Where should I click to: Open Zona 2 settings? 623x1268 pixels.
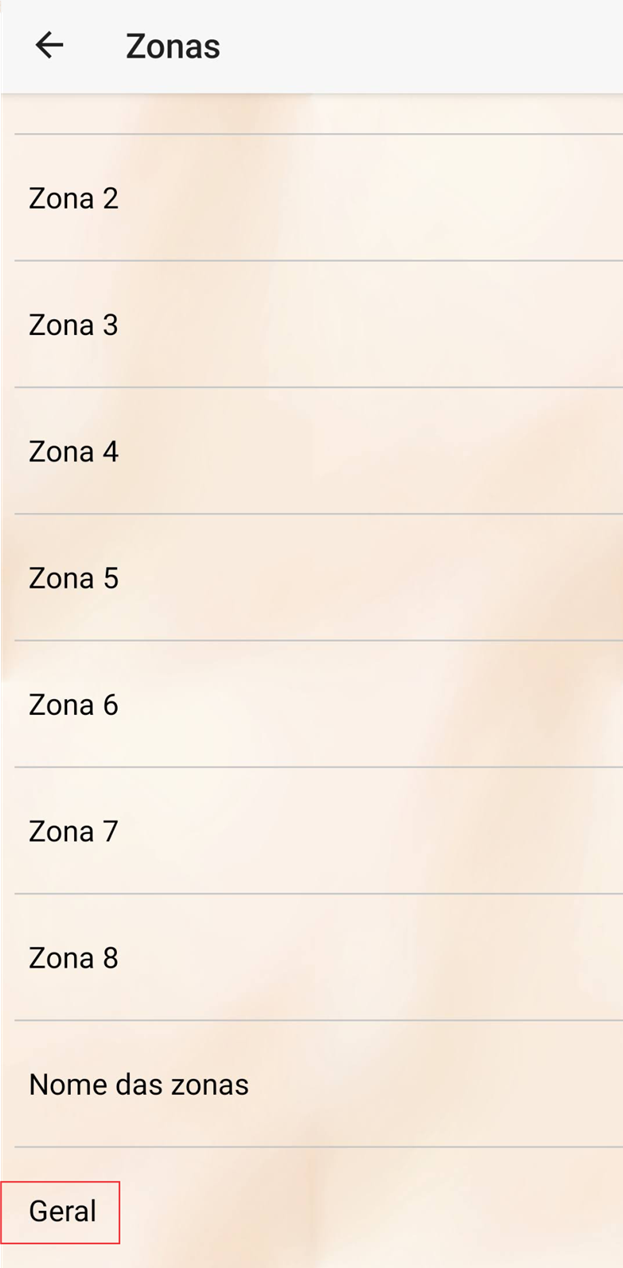(318, 198)
